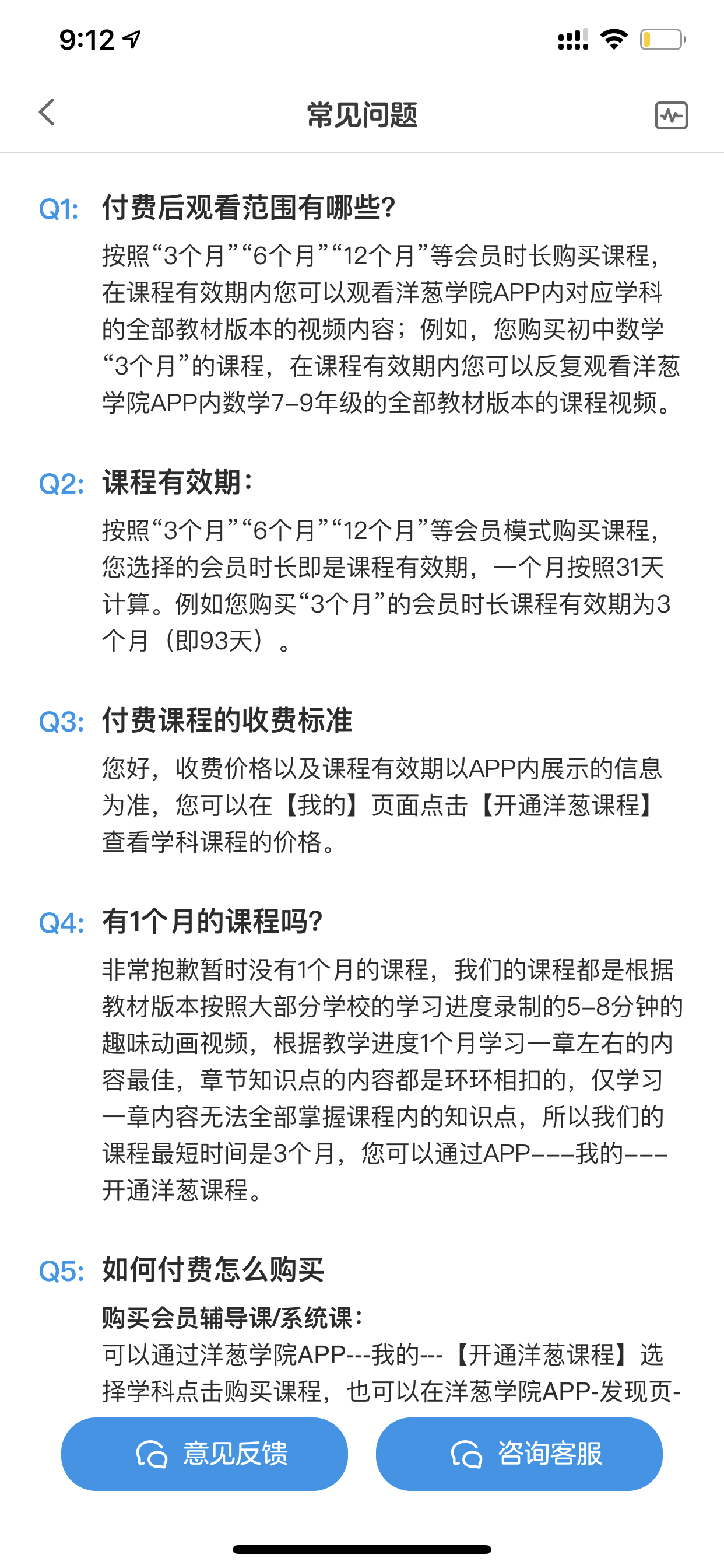
Task: Go back from the 常见问题 page
Action: (x=47, y=113)
